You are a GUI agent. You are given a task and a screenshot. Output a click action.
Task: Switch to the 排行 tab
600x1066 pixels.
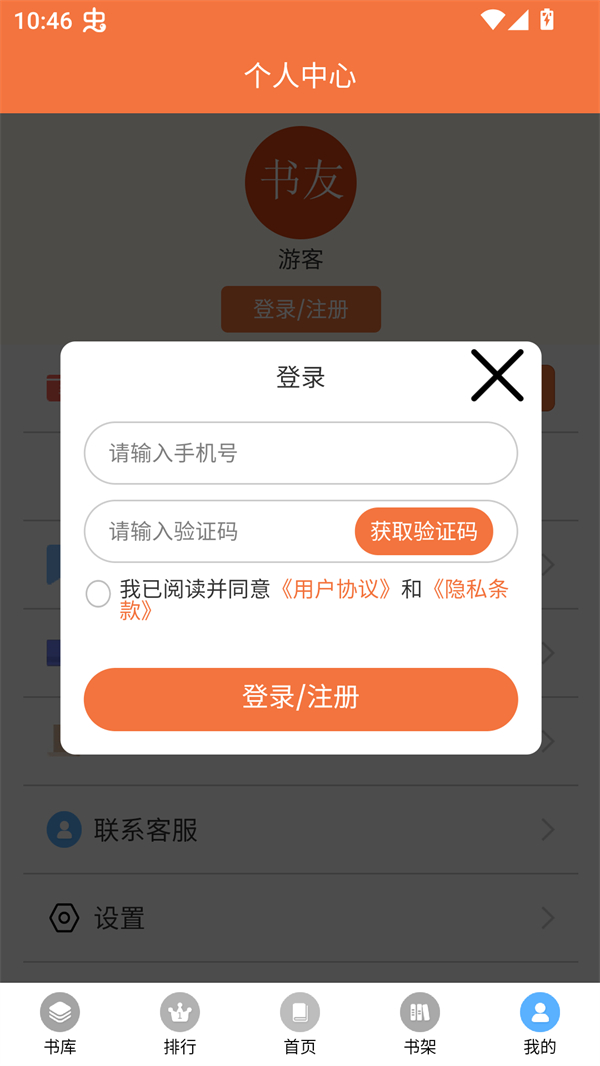[x=180, y=1025]
